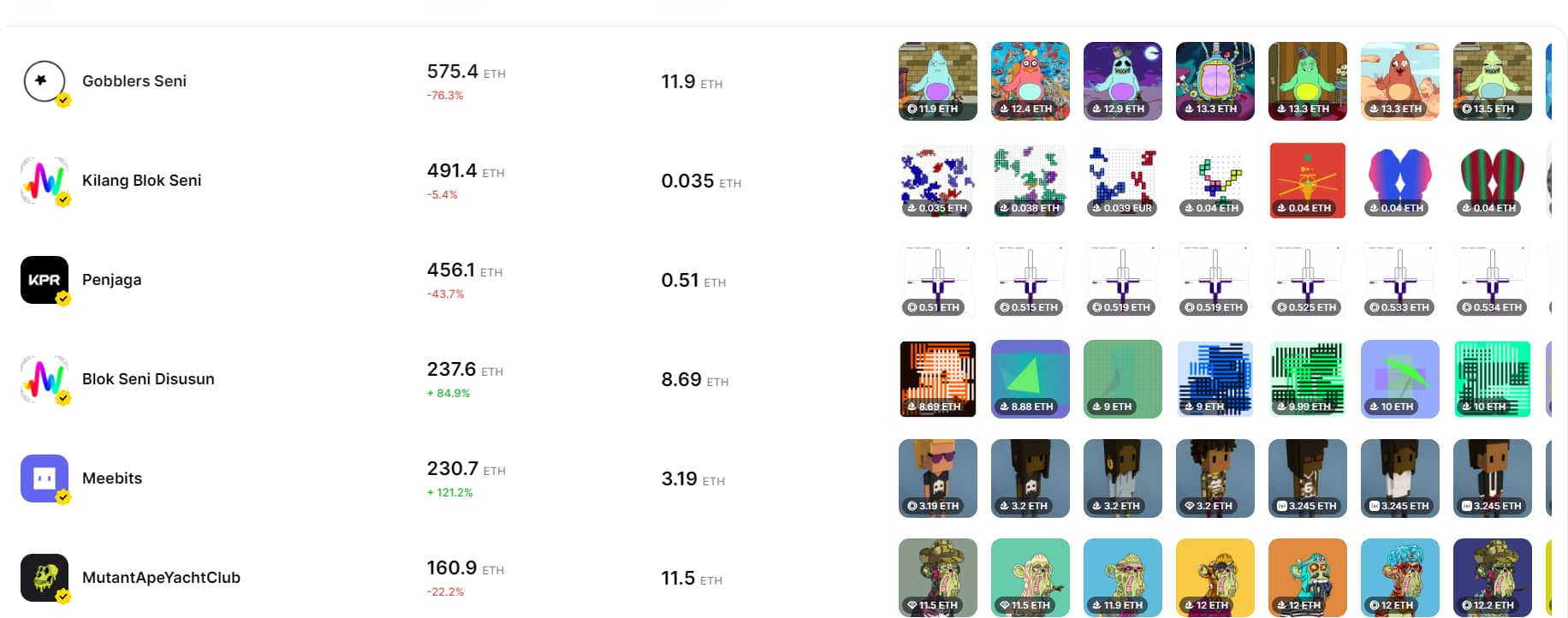View the 8.88 ETH curated art item
Viewport: 1568px width, 618px height.
1030,379
